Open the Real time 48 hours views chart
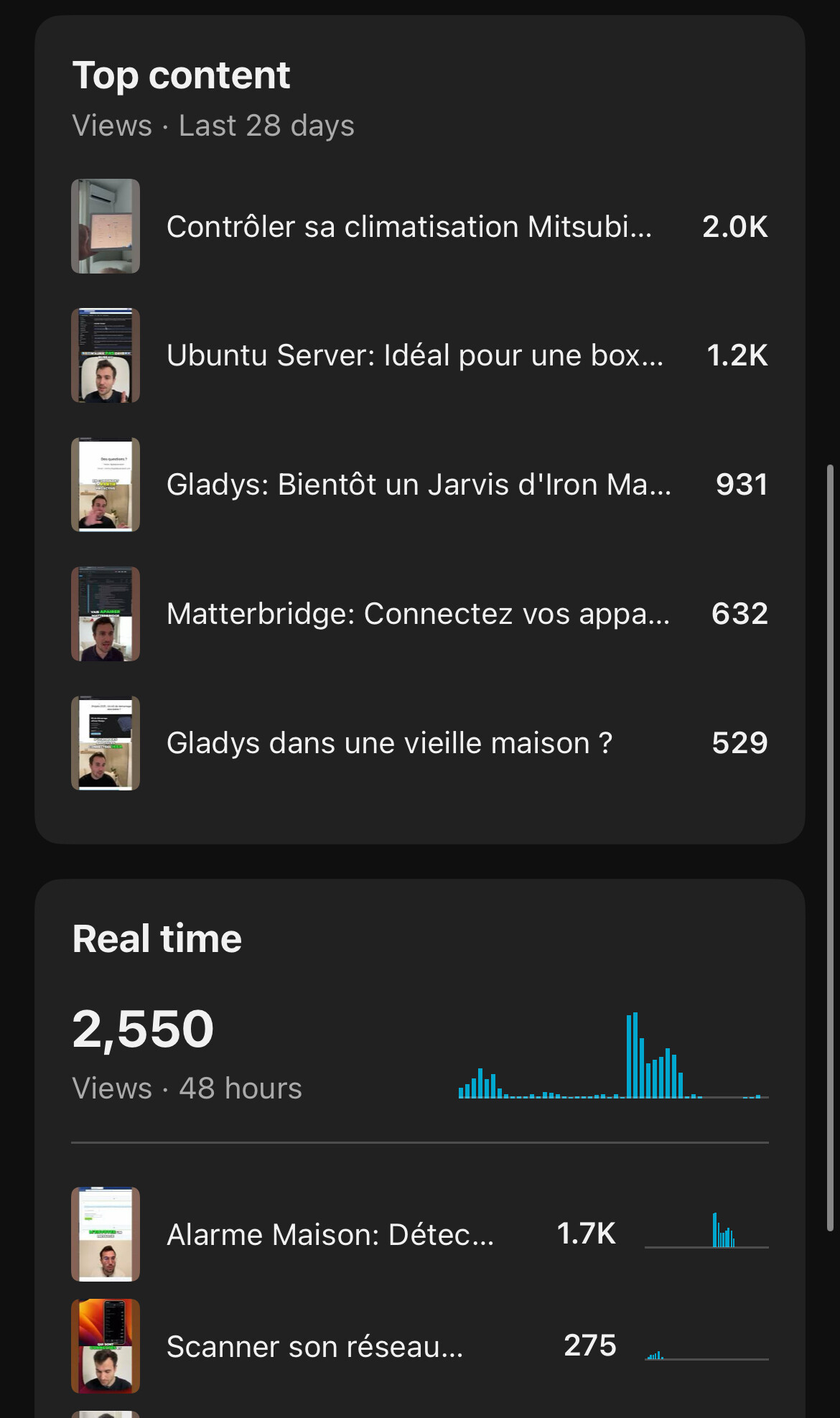 pos(614,1055)
